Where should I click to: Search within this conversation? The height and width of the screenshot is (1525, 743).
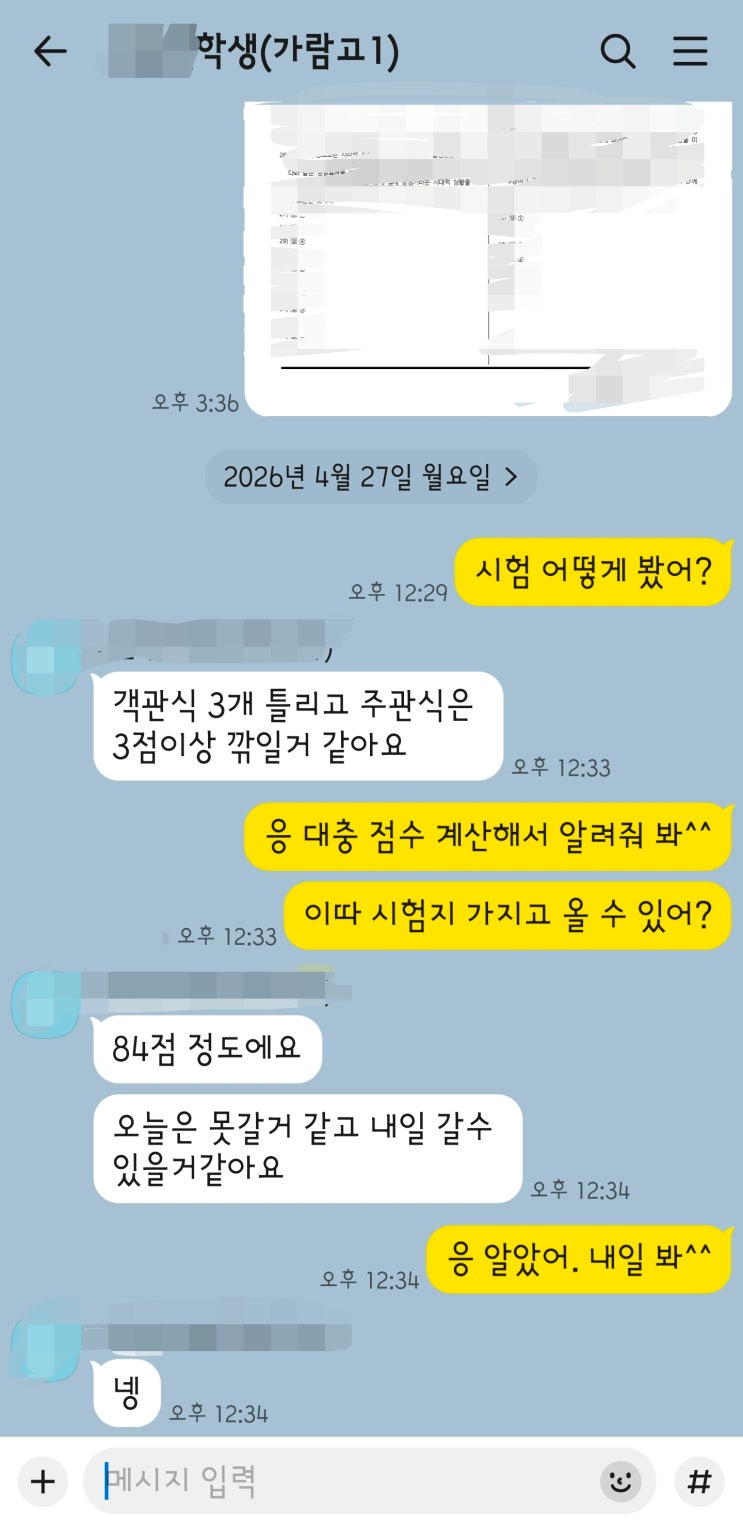617,52
